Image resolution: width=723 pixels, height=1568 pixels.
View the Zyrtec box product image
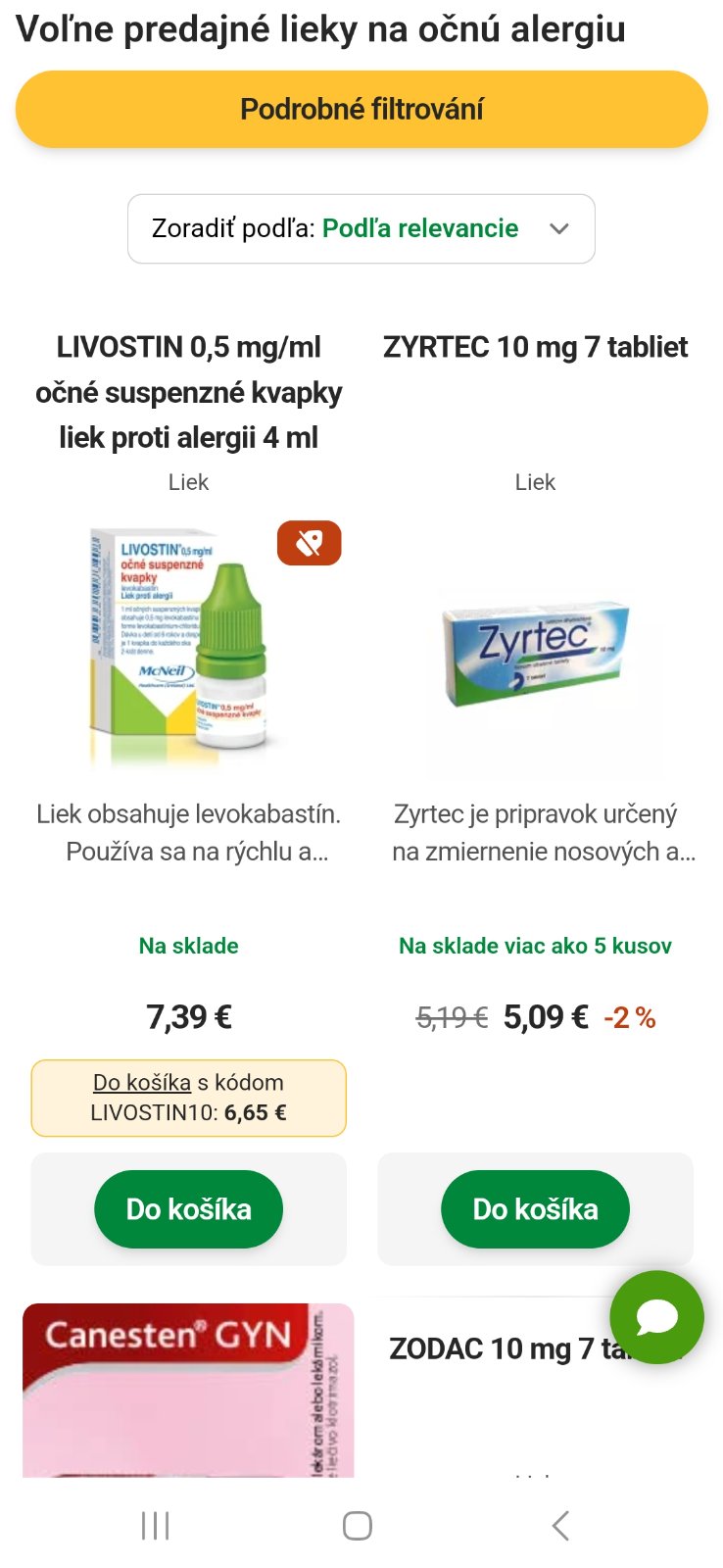click(535, 647)
